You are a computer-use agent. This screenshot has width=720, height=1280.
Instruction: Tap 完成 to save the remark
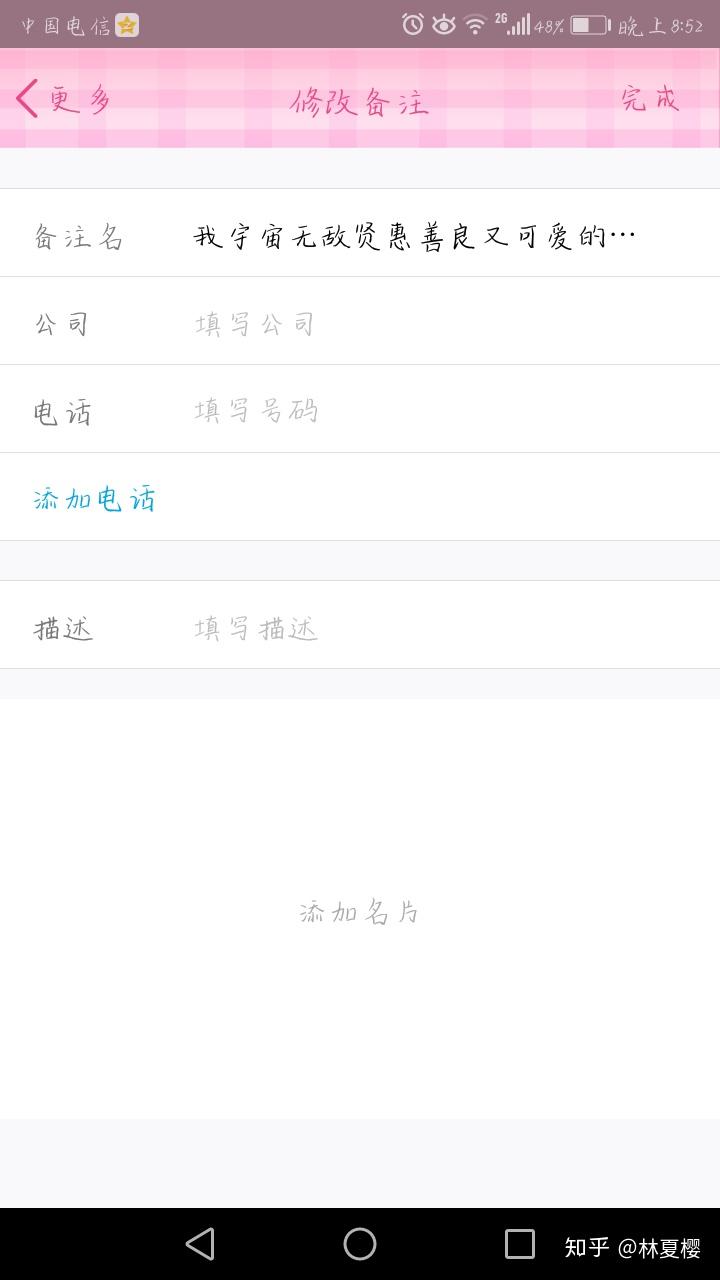coord(650,98)
